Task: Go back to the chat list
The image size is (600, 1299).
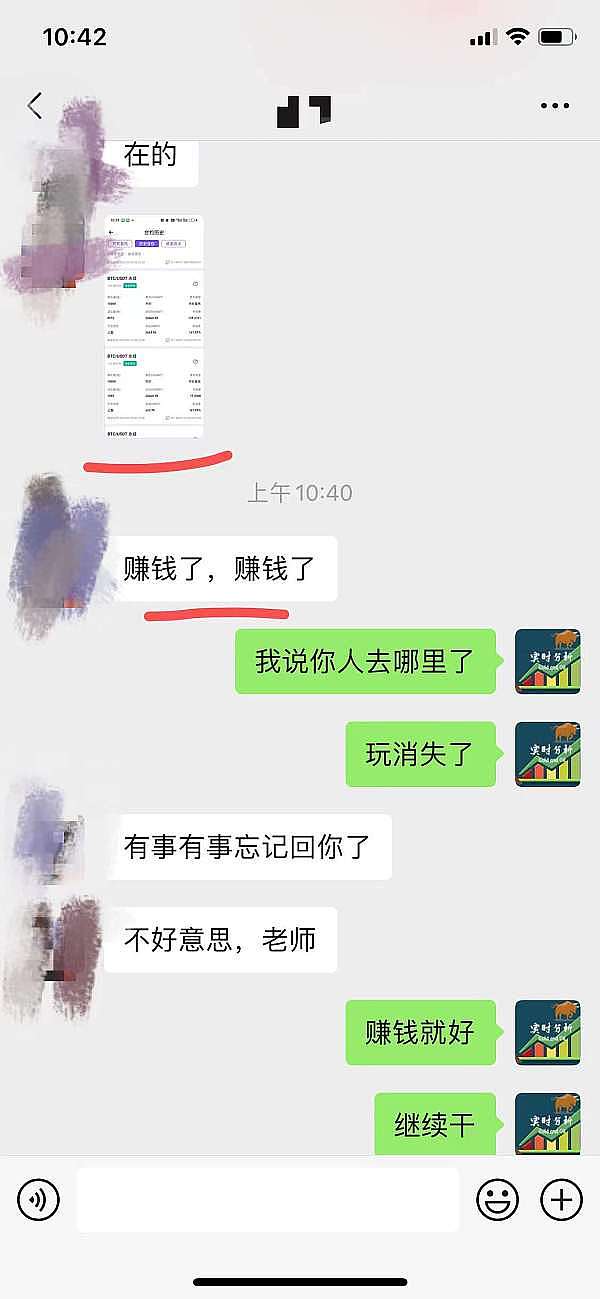Action: click(x=36, y=106)
